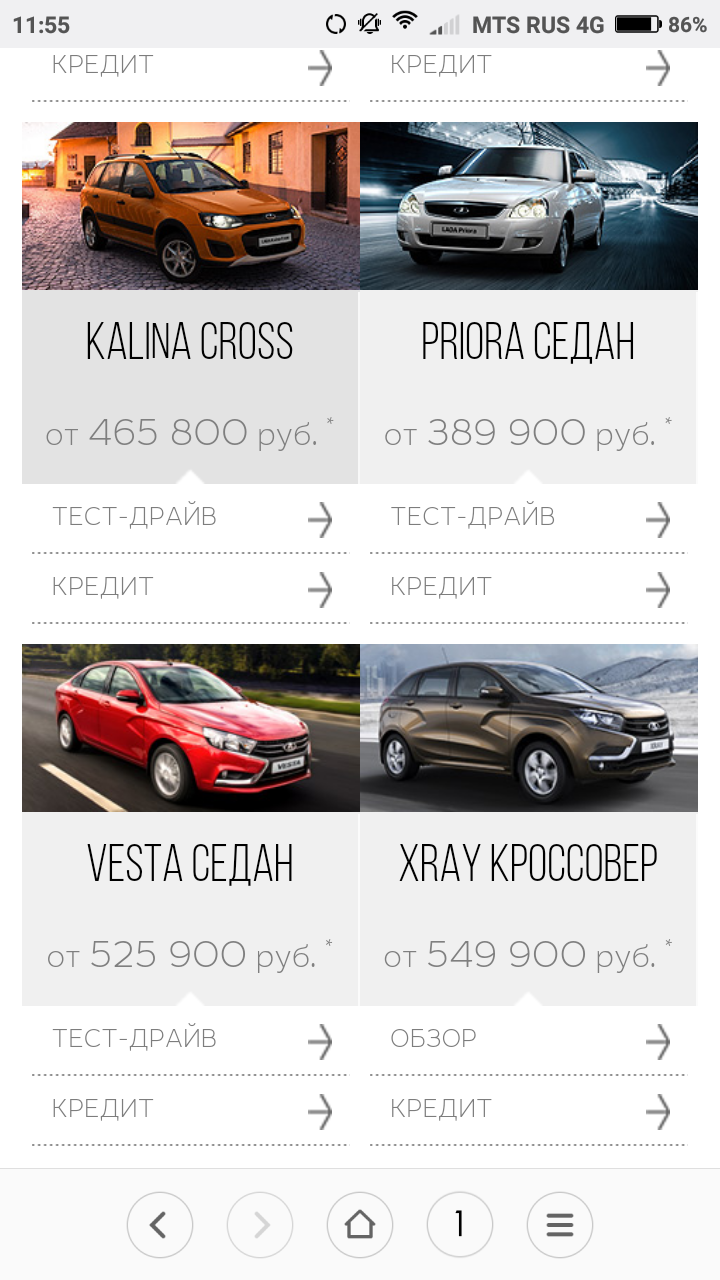
Task: Open Кредит link under Vesta Седан
Action: (190, 1110)
